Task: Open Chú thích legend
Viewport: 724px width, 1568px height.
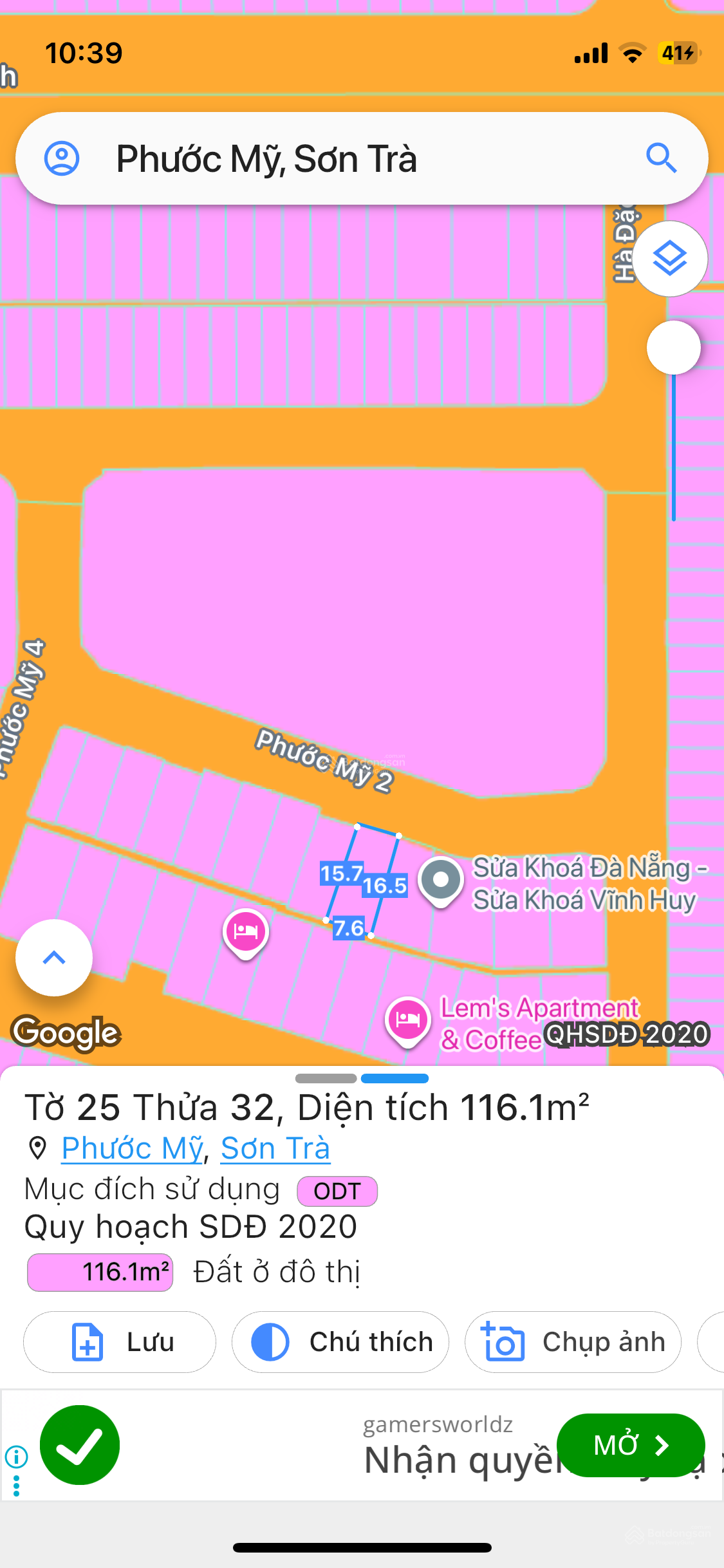Action: pos(340,1342)
